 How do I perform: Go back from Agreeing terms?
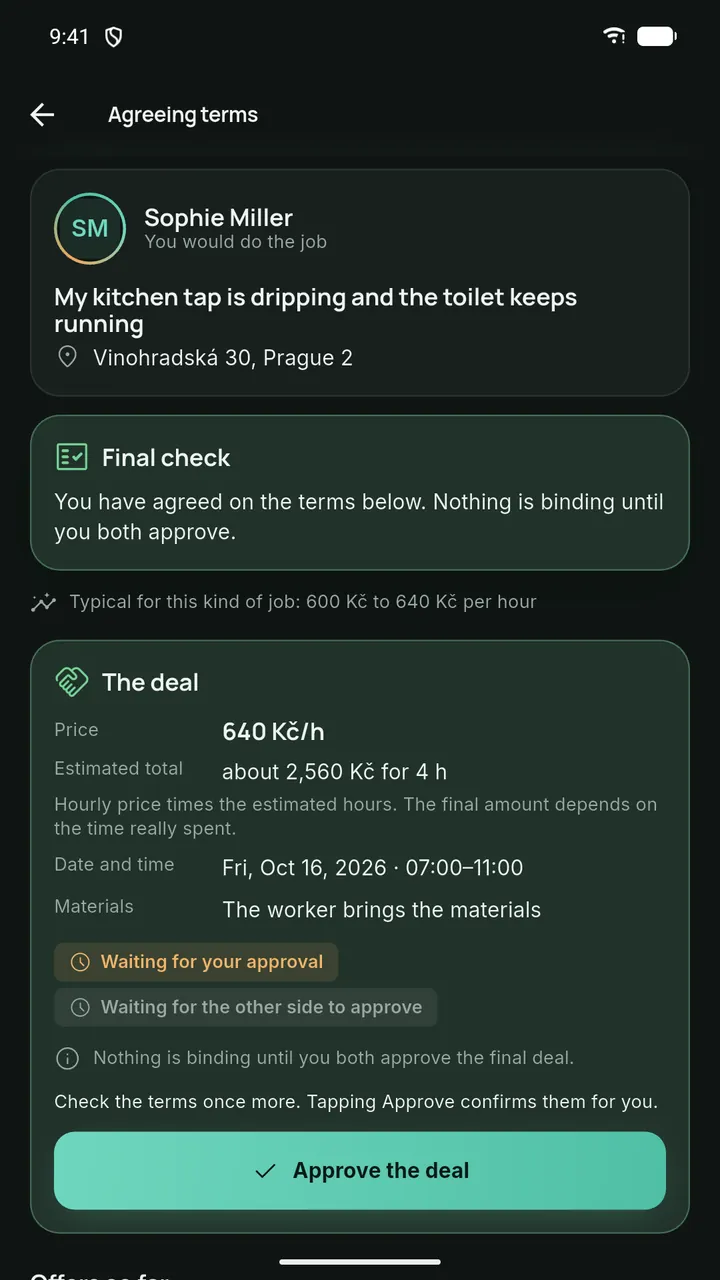(x=42, y=115)
